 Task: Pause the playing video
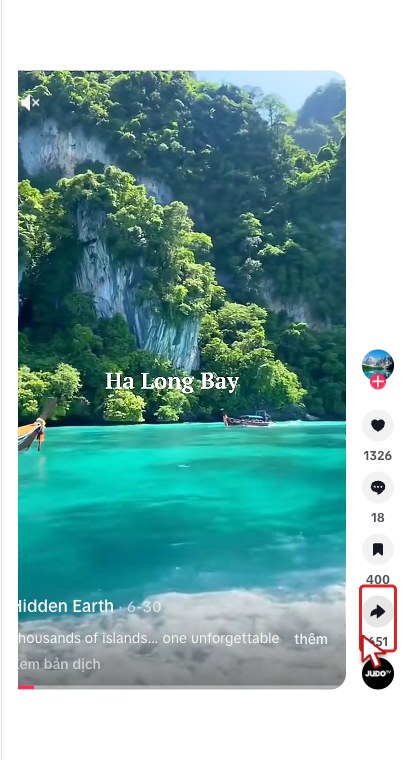point(182,339)
